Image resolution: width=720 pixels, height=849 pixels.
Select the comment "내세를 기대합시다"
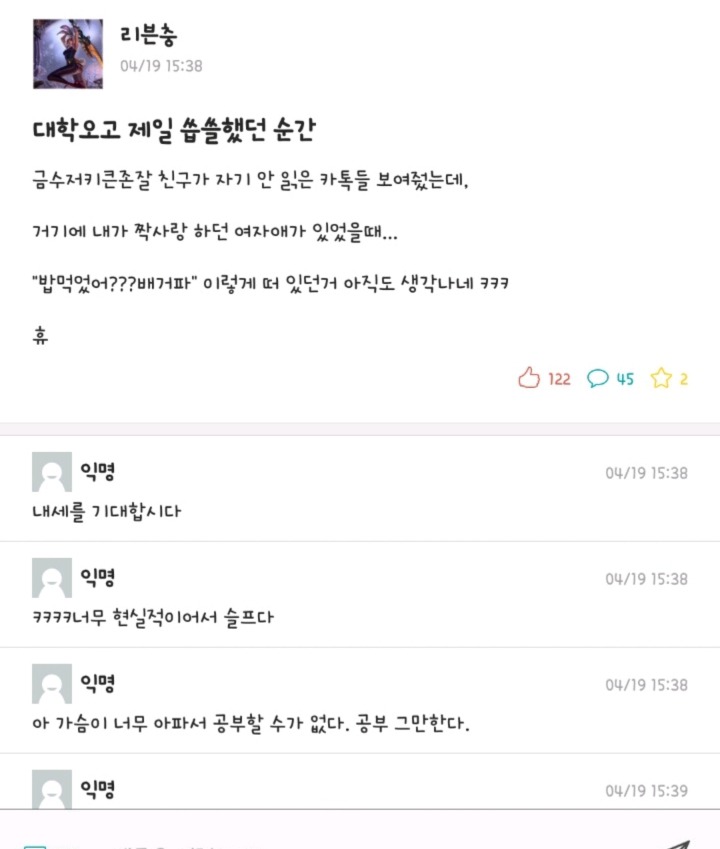[106, 512]
